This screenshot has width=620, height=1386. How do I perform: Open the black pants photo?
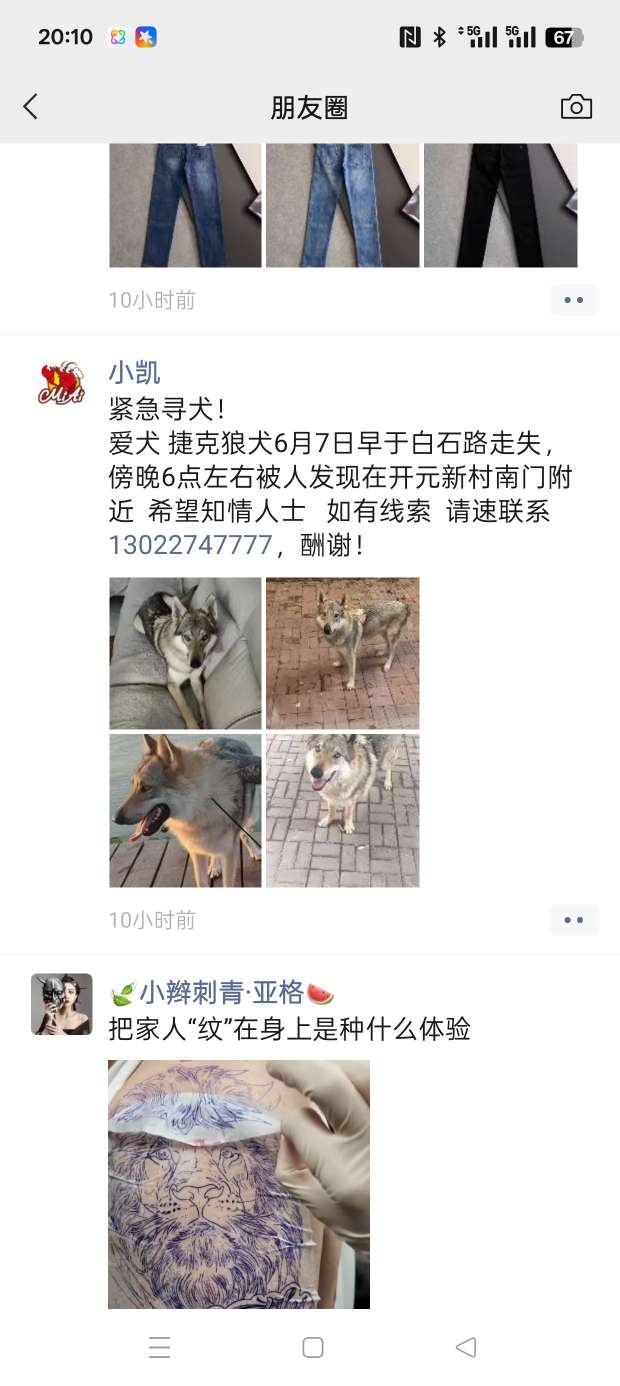[500, 205]
